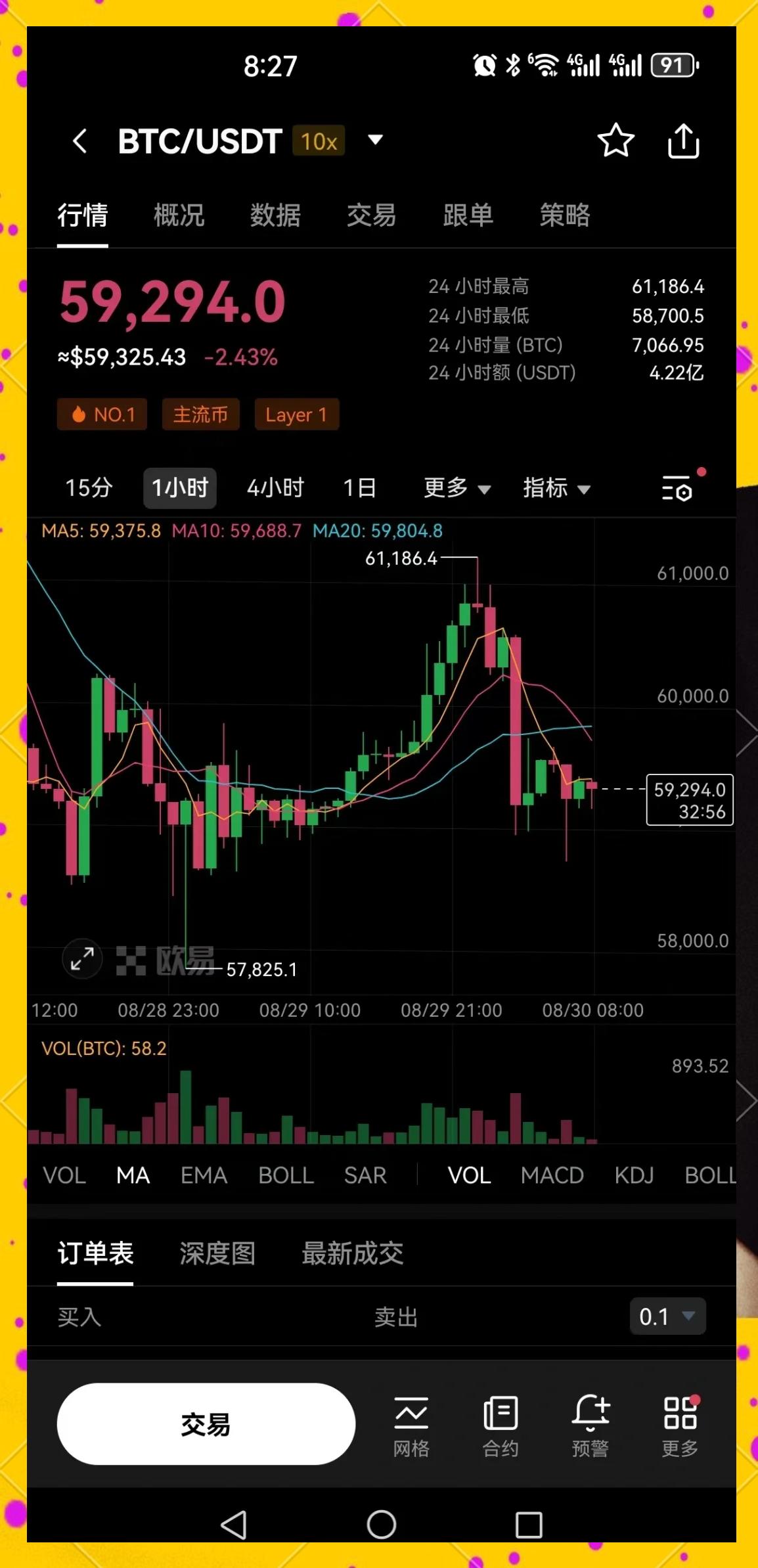Select the 15分 chart interval

tap(89, 488)
